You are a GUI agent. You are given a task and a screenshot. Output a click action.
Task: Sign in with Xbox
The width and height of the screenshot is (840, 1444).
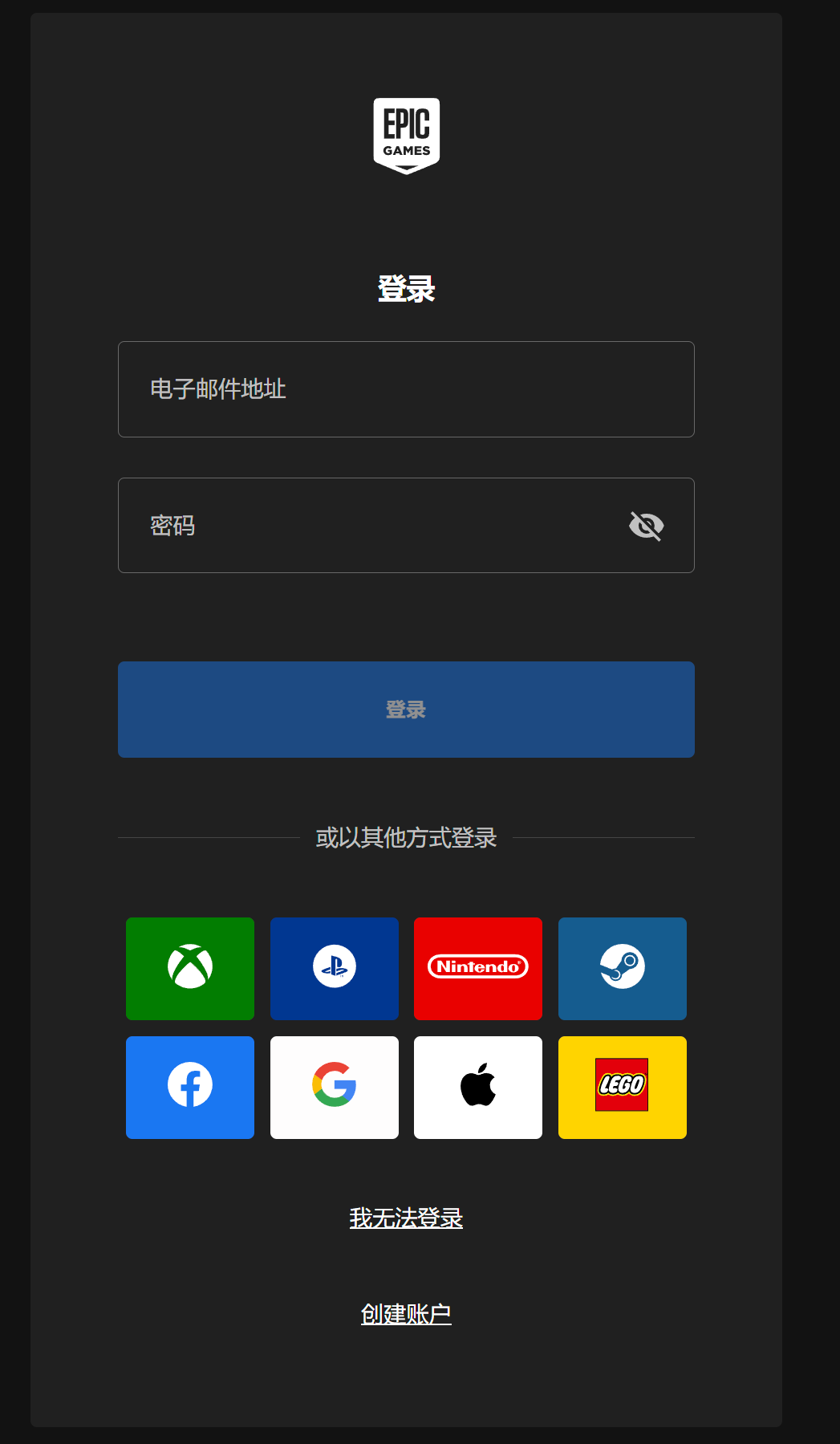190,968
